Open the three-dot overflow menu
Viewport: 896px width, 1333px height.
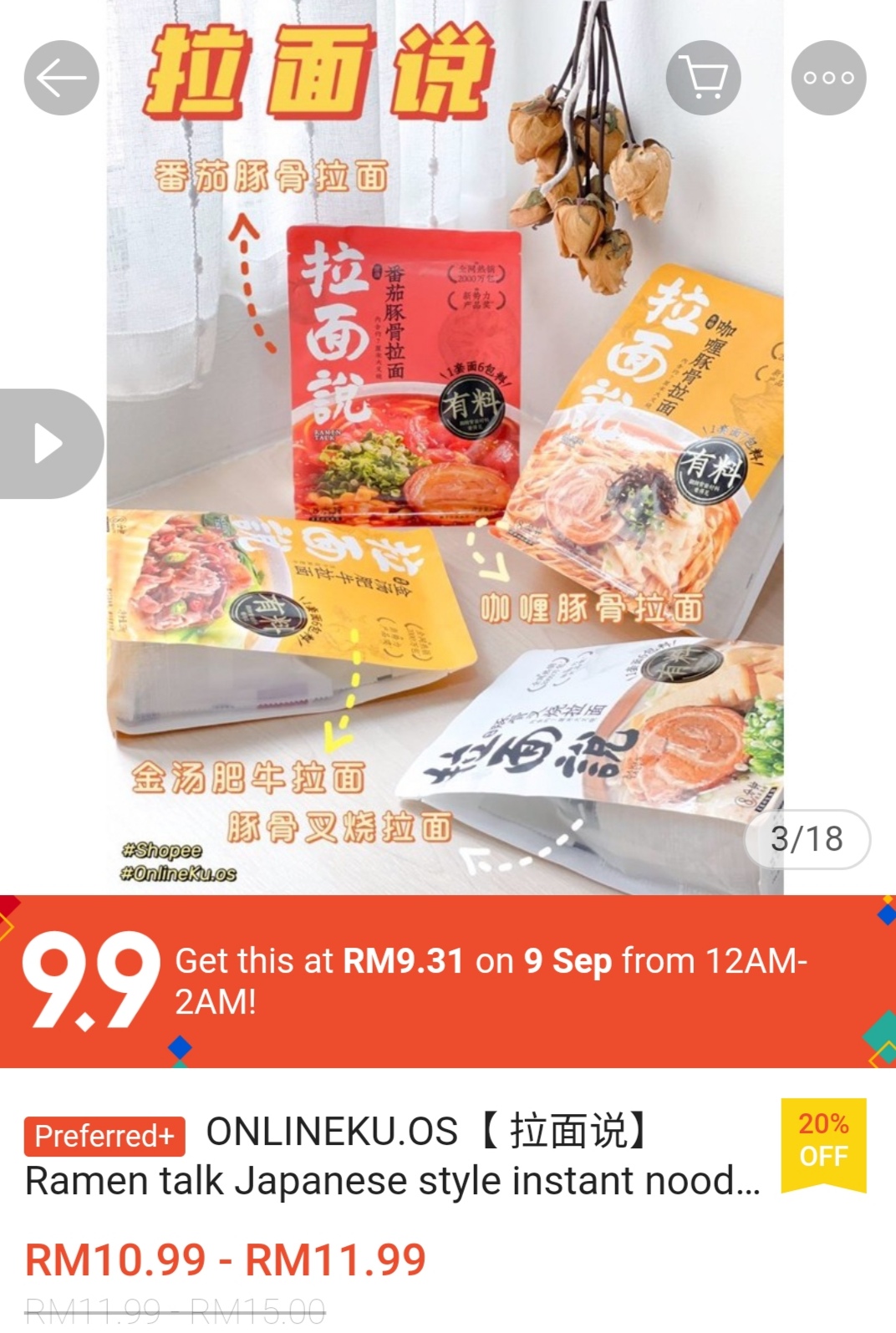[x=828, y=78]
